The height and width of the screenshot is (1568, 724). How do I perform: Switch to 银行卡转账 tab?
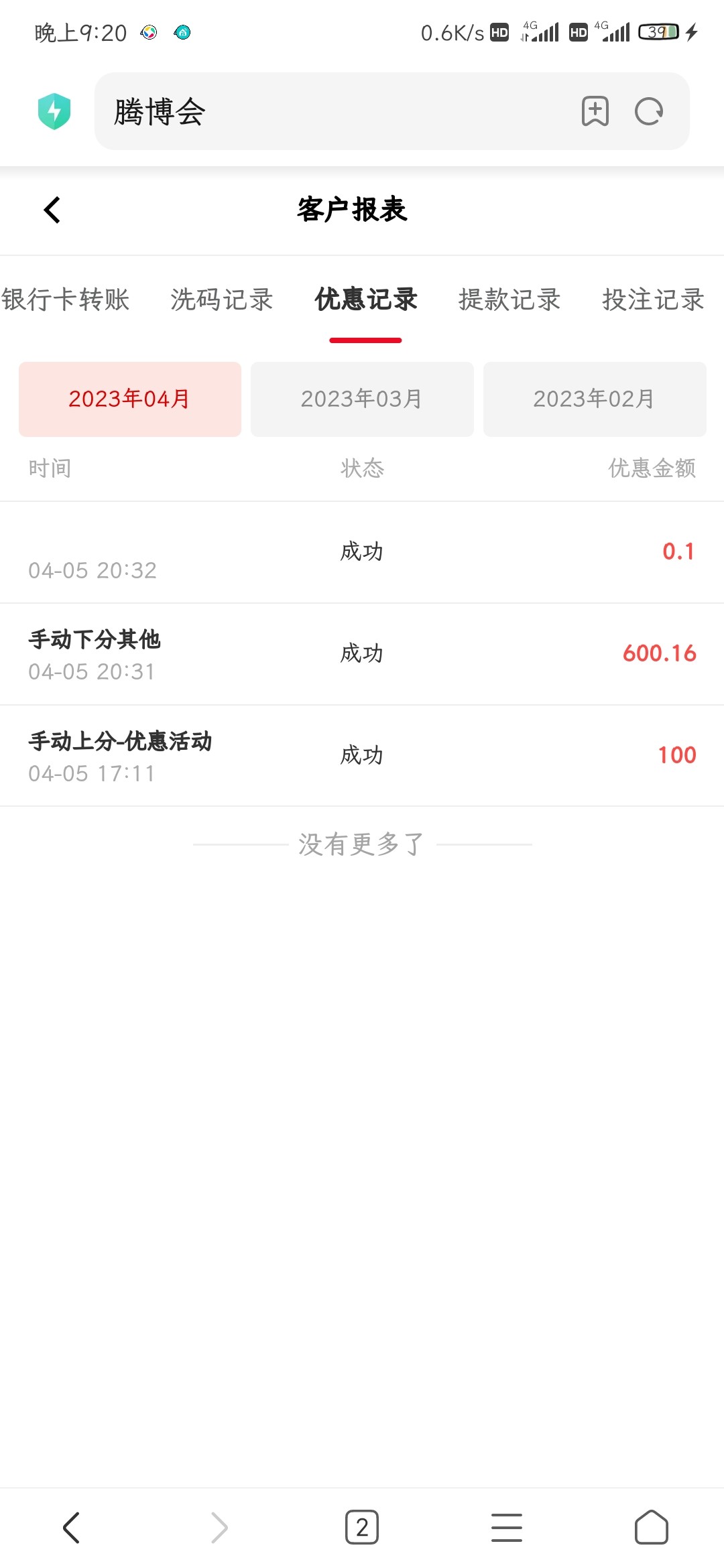66,300
